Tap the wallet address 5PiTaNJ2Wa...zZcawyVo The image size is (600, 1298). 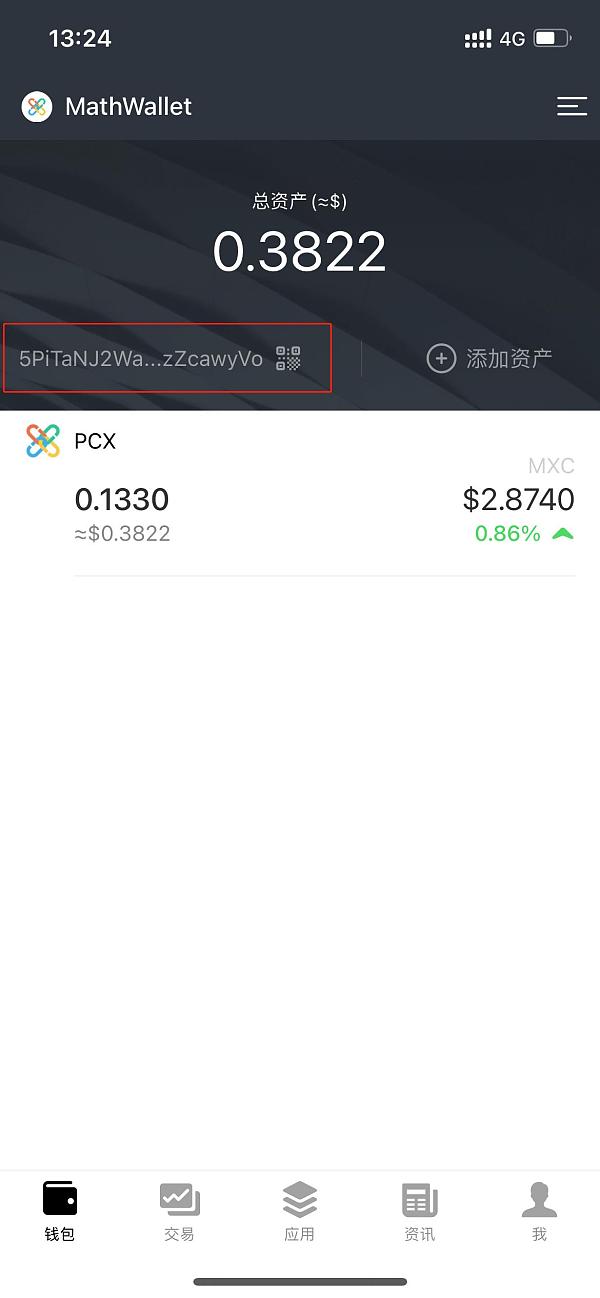coord(141,359)
